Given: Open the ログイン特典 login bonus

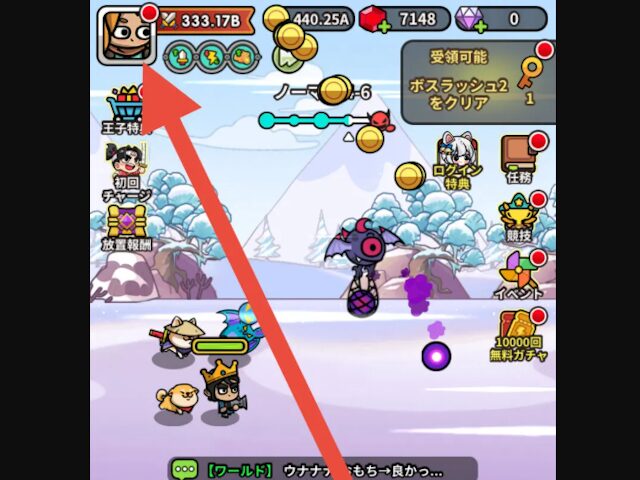Looking at the screenshot, I should pyautogui.click(x=458, y=158).
